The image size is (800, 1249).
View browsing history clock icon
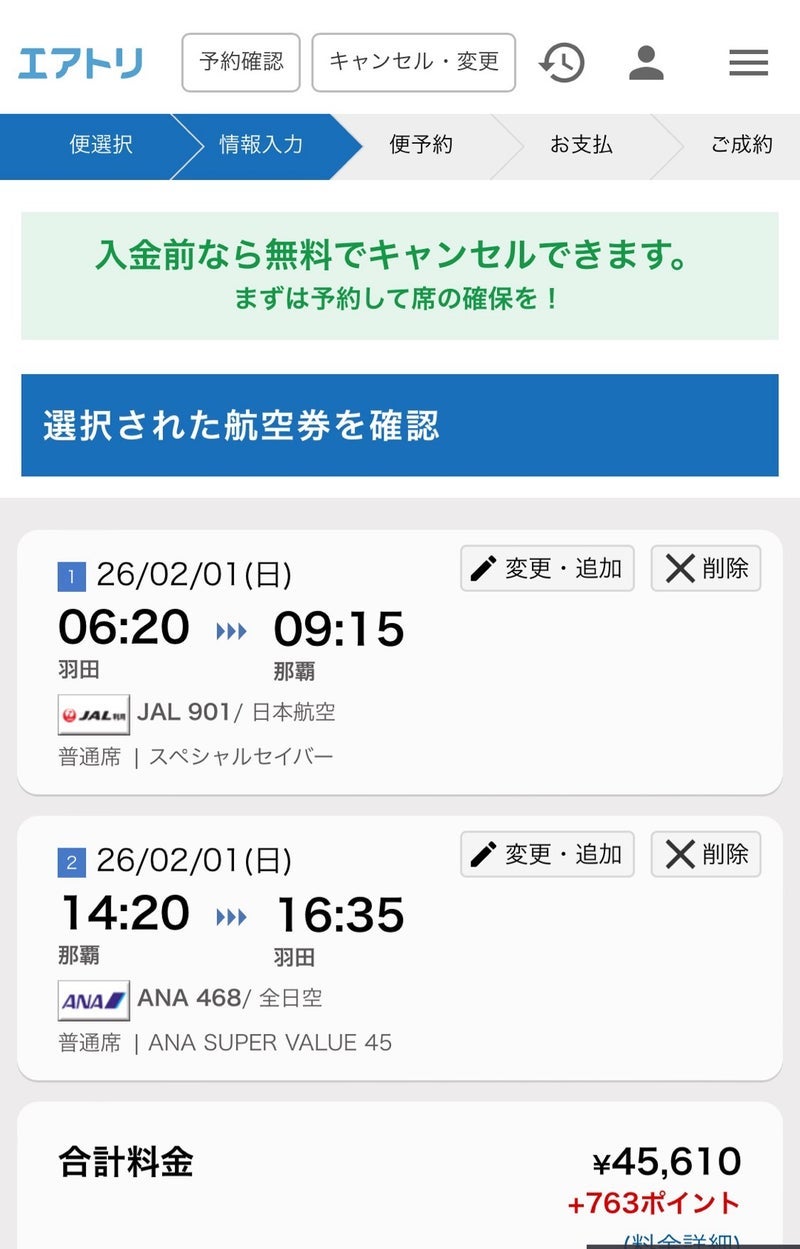561,63
